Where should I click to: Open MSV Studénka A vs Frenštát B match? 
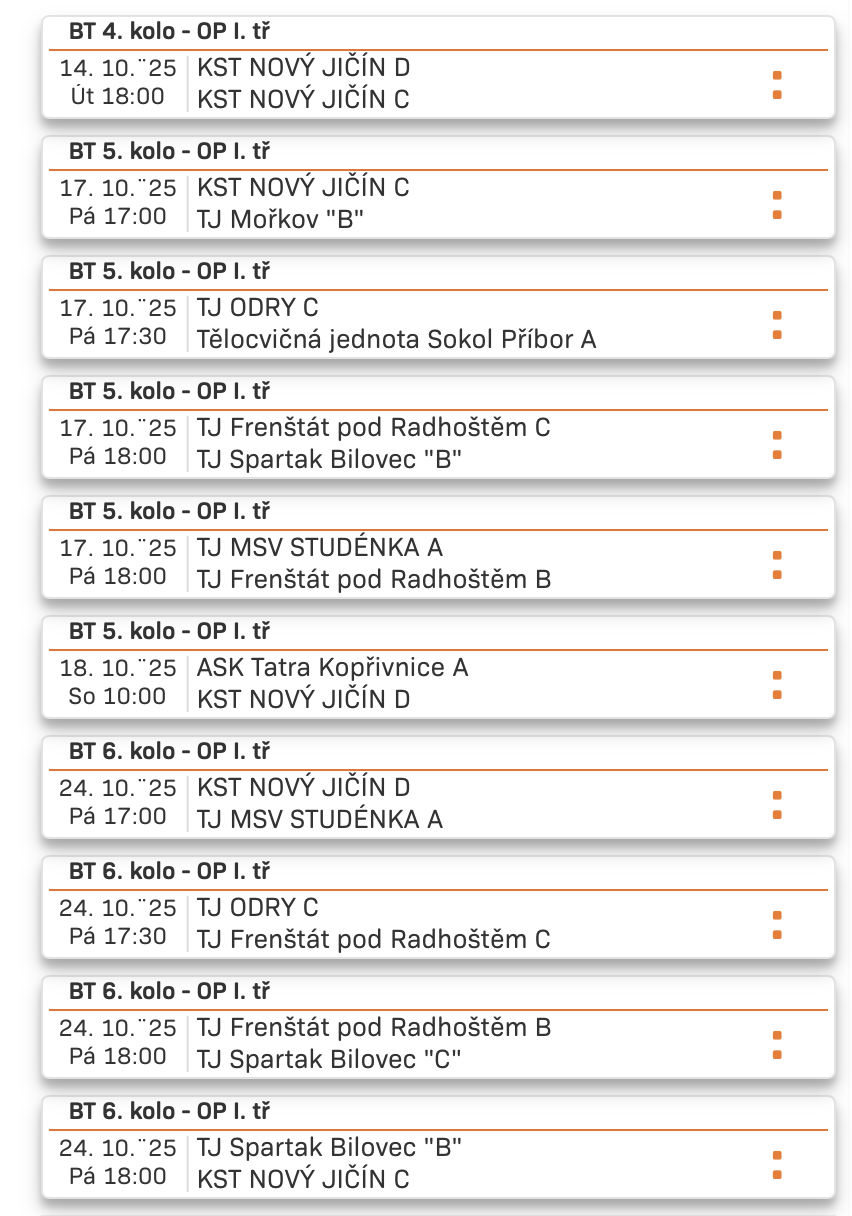point(437,563)
